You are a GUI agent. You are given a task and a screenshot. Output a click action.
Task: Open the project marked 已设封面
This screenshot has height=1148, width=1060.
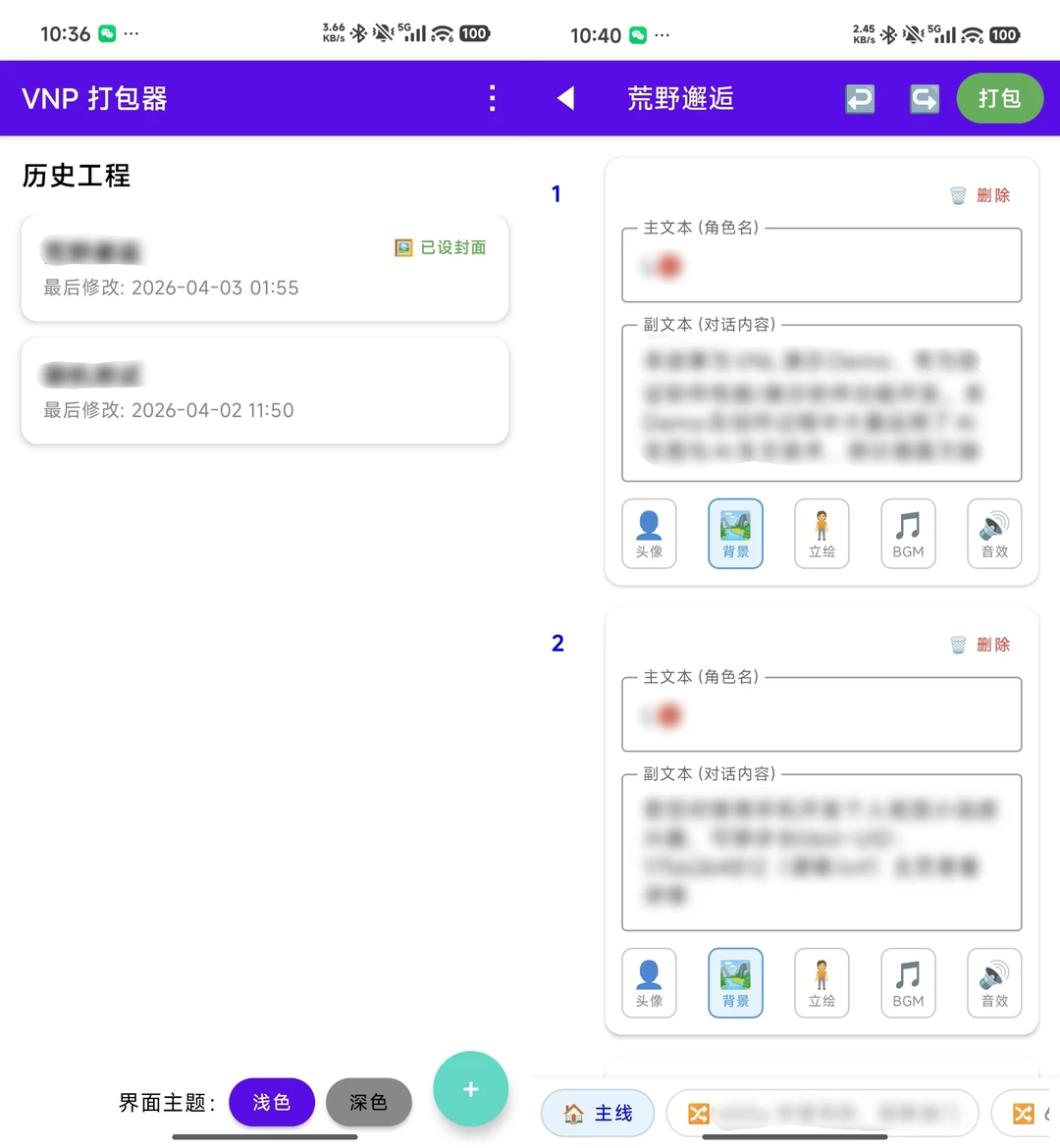click(x=264, y=268)
